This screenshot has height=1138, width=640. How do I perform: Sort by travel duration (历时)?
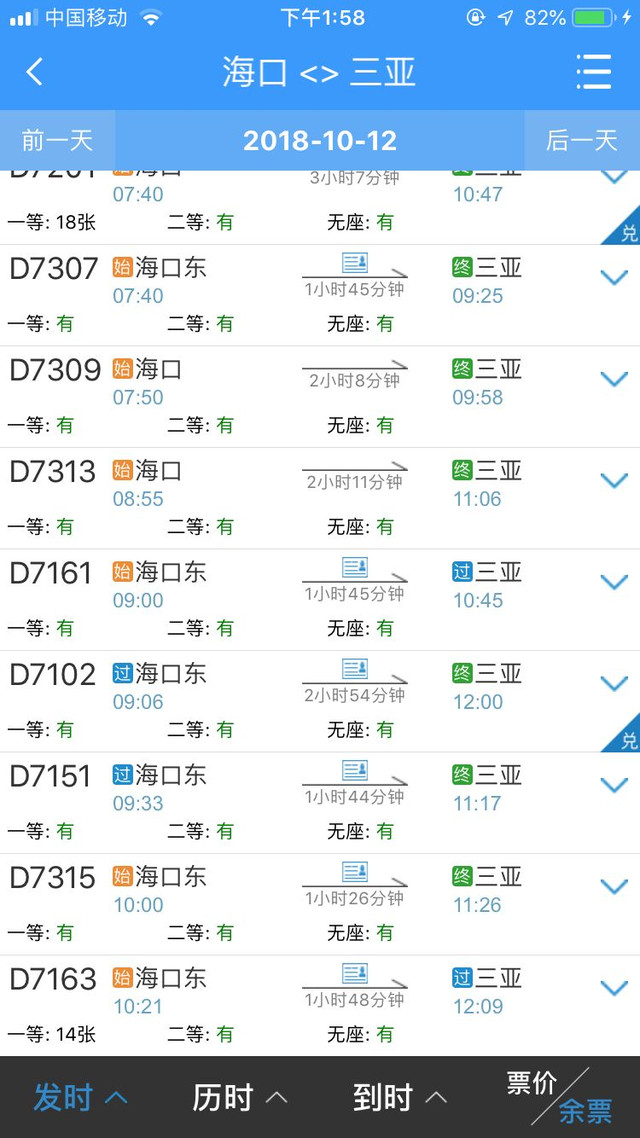tap(239, 1097)
